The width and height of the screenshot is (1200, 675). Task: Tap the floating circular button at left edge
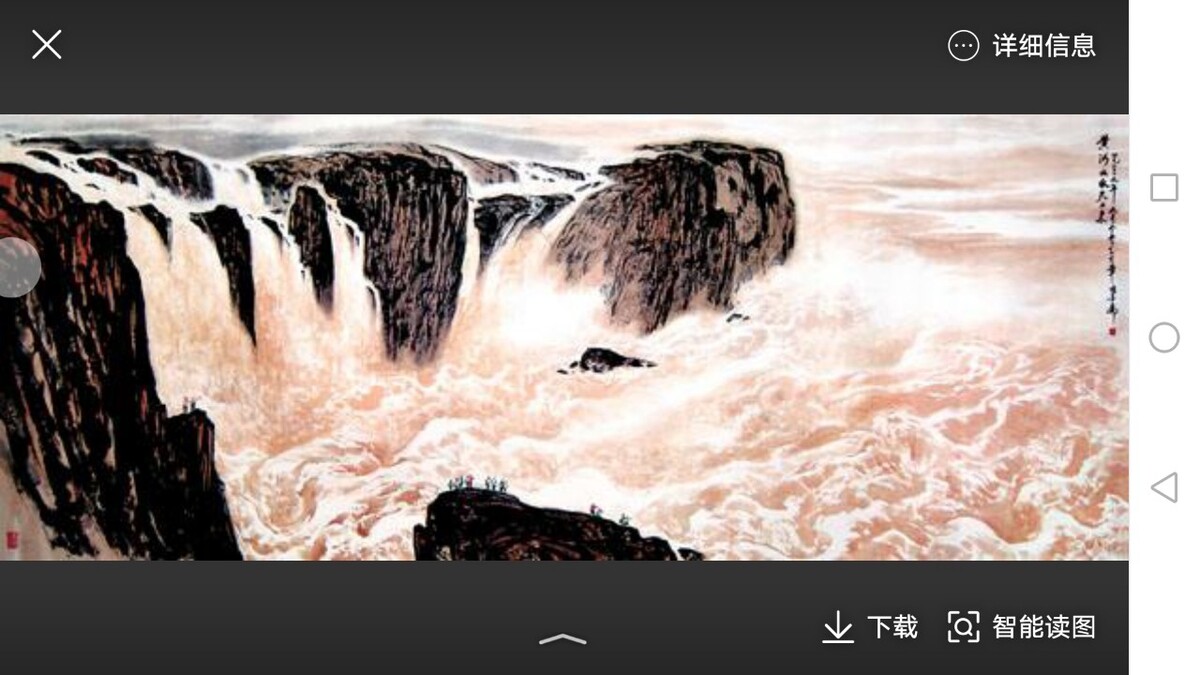pyautogui.click(x=17, y=267)
